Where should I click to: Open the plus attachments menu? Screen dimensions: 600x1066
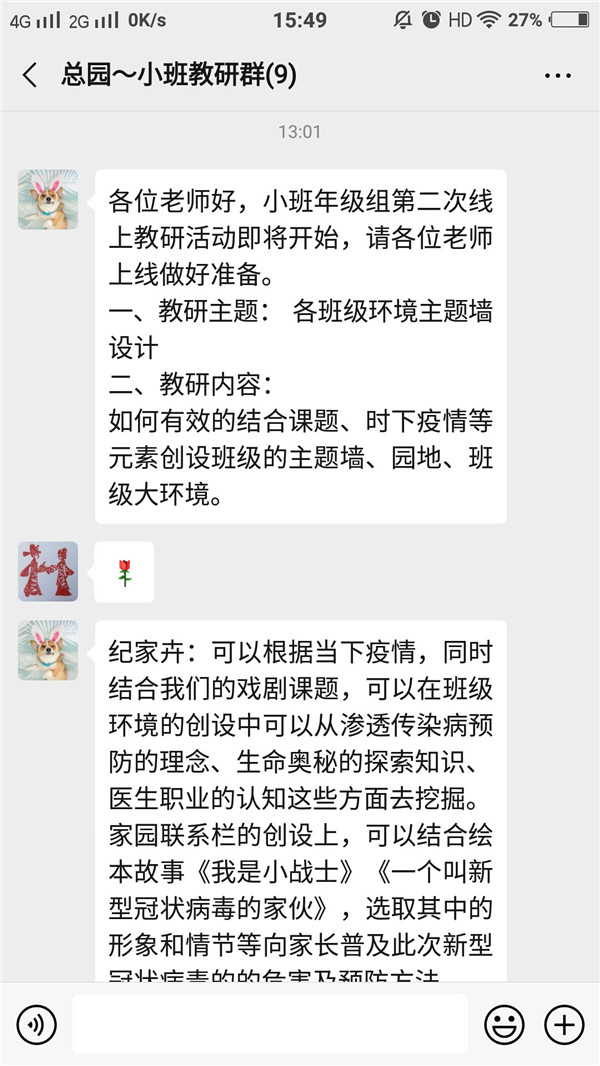[563, 1024]
